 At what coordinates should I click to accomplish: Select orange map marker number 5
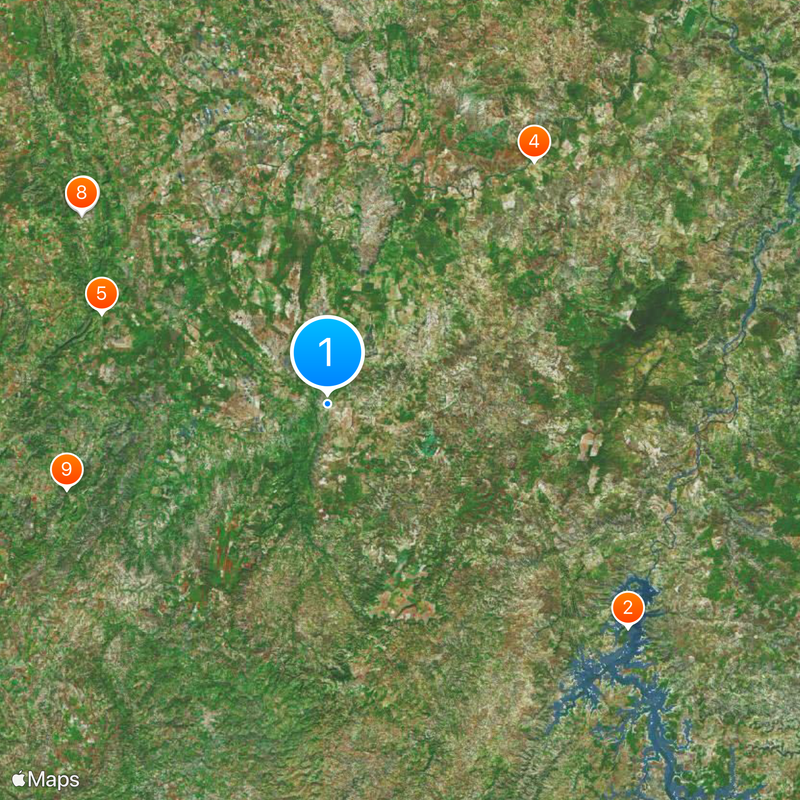pos(101,294)
